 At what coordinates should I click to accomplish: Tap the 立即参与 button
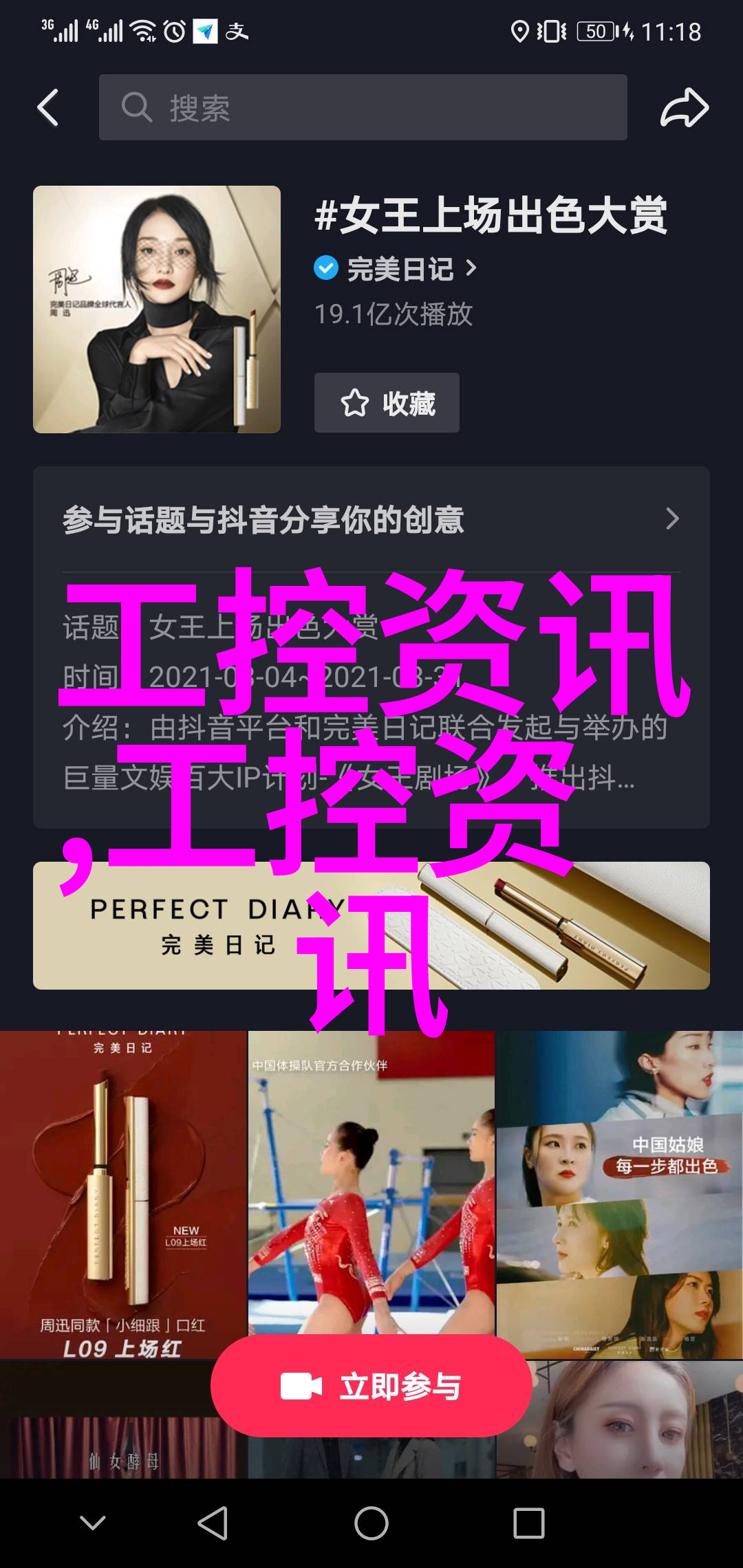[x=371, y=1386]
